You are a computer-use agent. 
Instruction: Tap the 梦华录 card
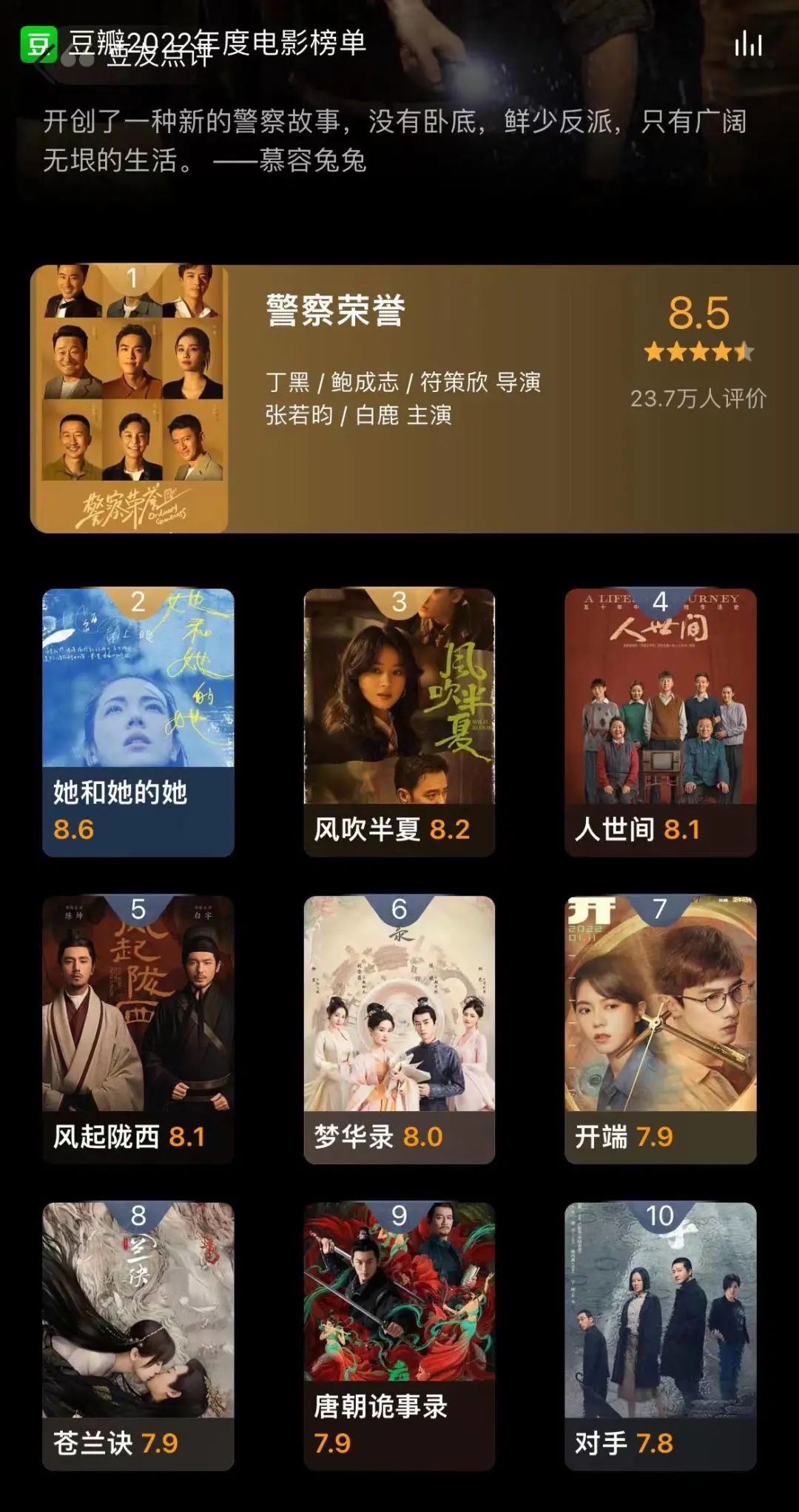coord(399,1029)
